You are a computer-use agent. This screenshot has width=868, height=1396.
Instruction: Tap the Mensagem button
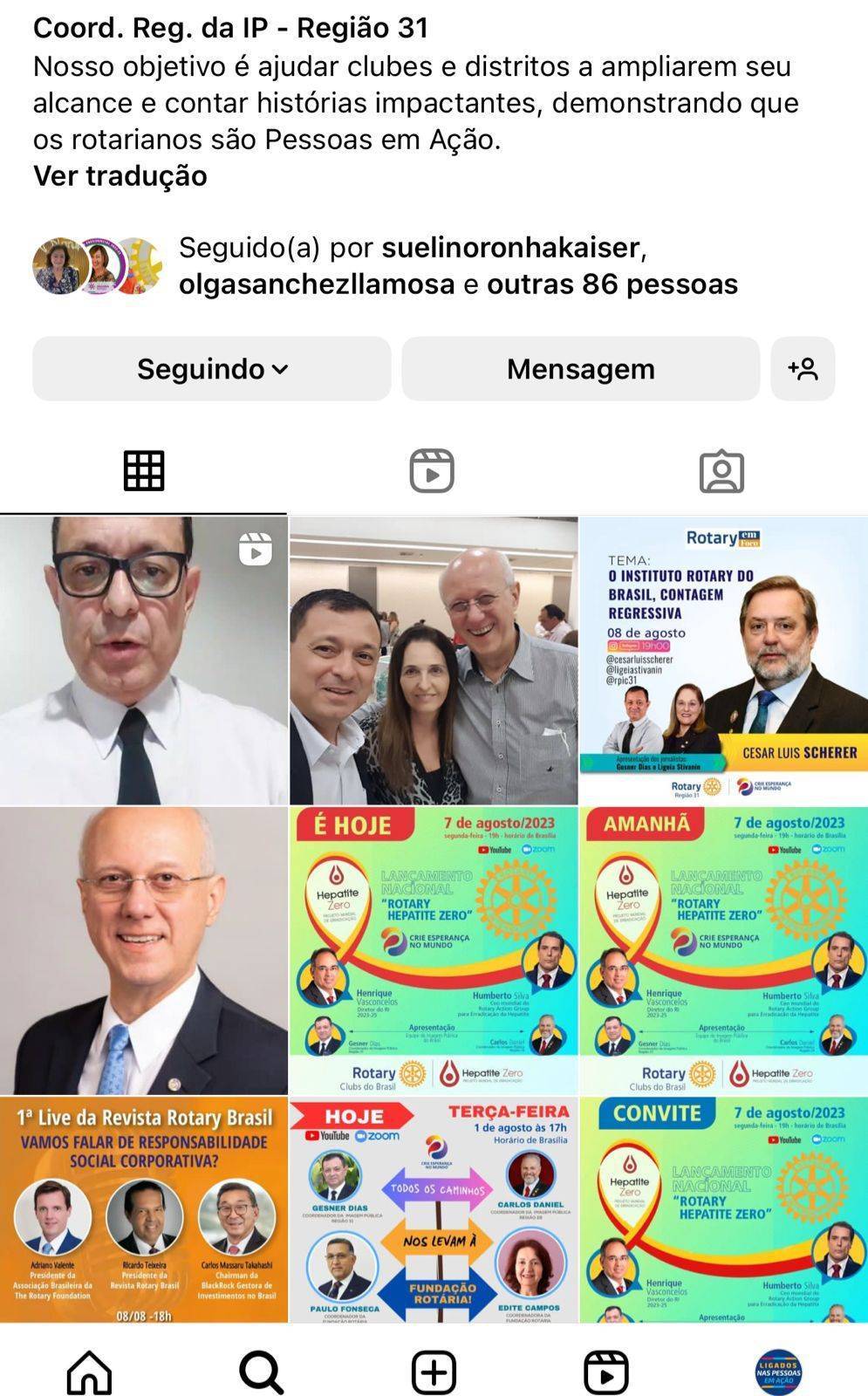coord(580,369)
